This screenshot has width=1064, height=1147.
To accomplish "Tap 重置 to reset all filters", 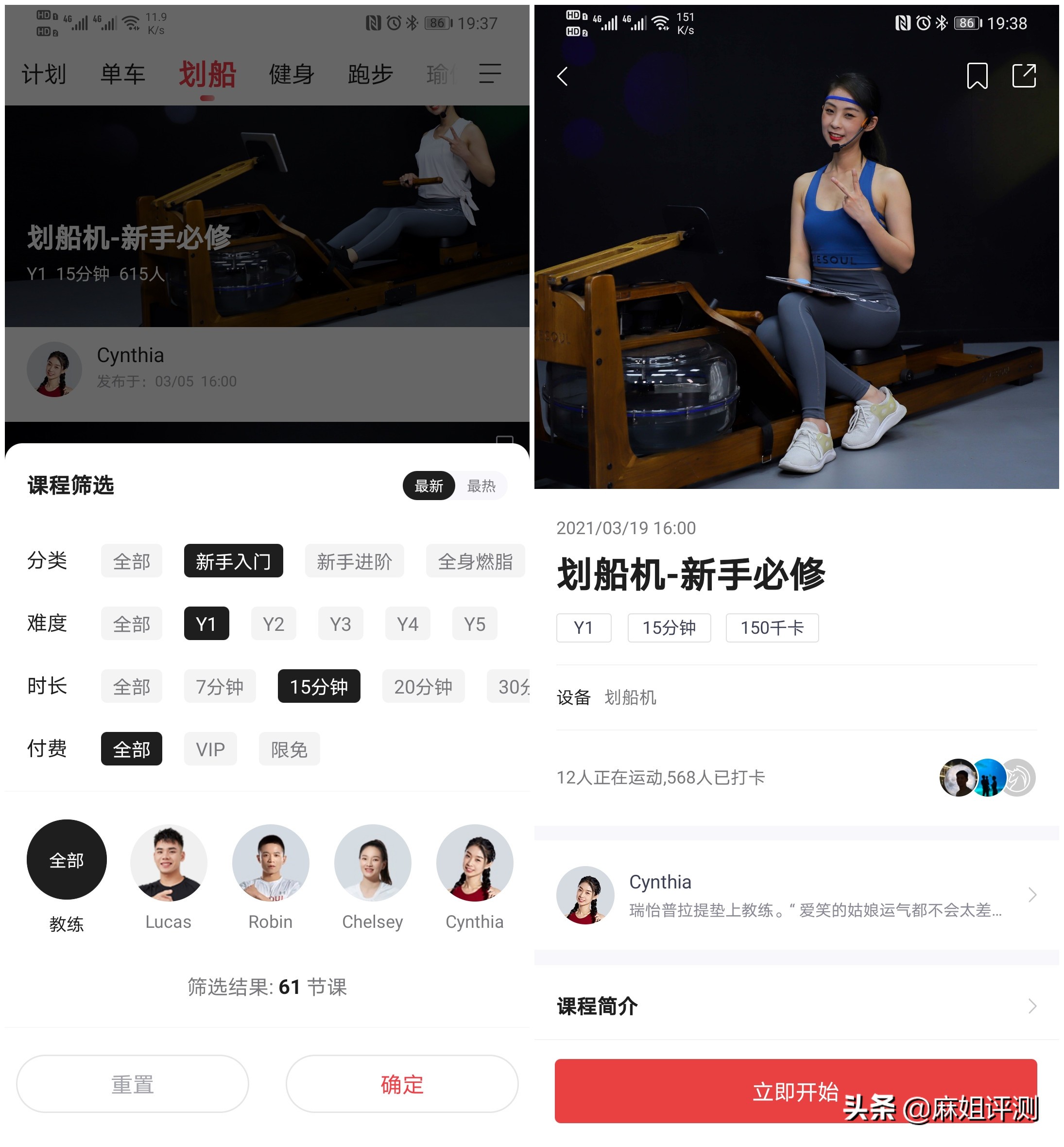I will coord(133,1084).
